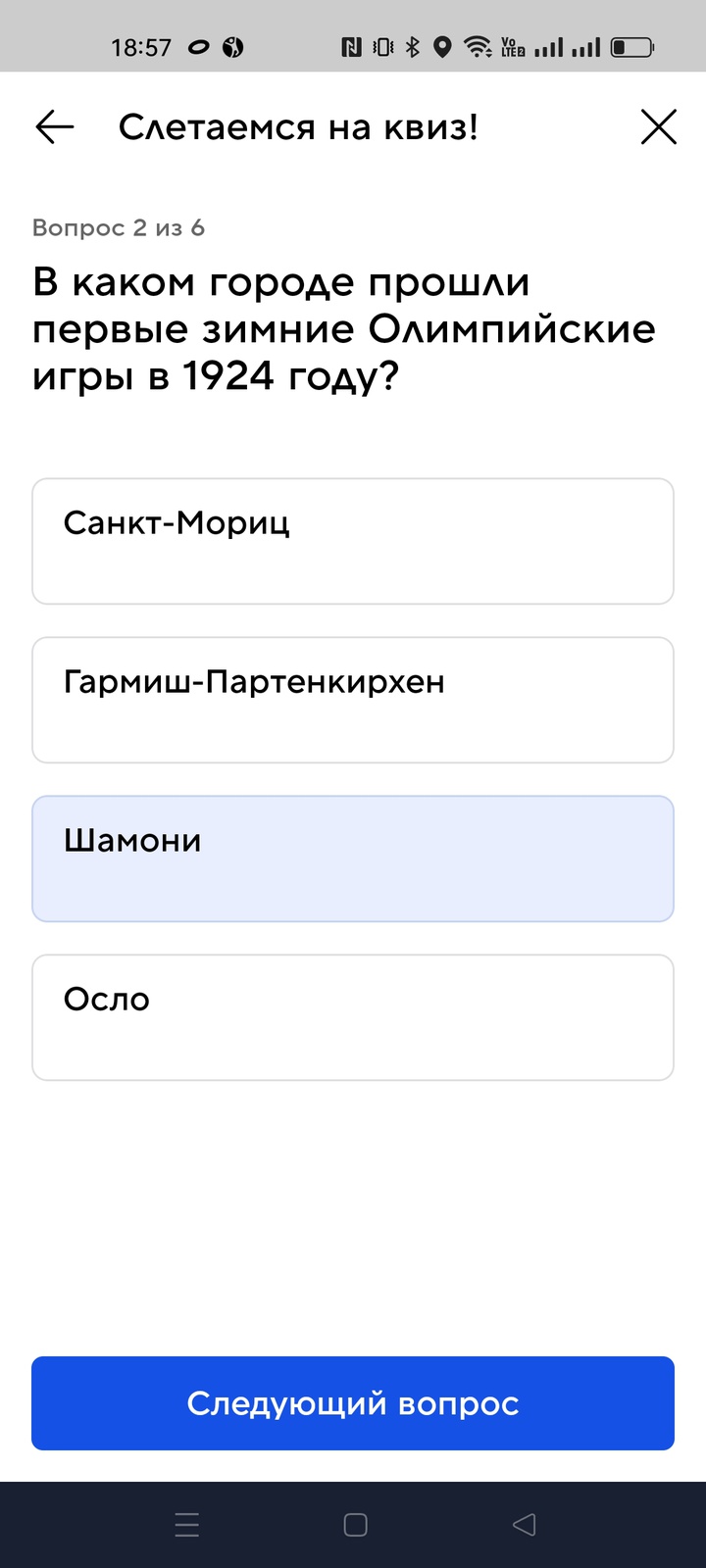The width and height of the screenshot is (706, 1568).
Task: Go to the home screen
Action: (x=355, y=1525)
